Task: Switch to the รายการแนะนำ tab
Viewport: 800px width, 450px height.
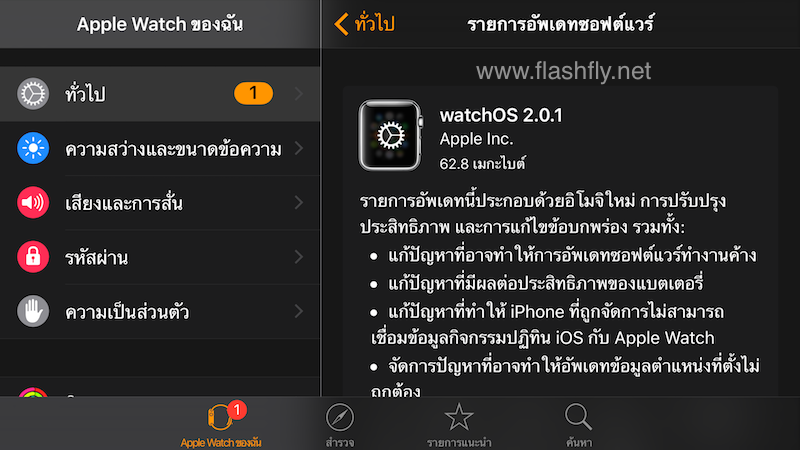Action: tap(458, 424)
